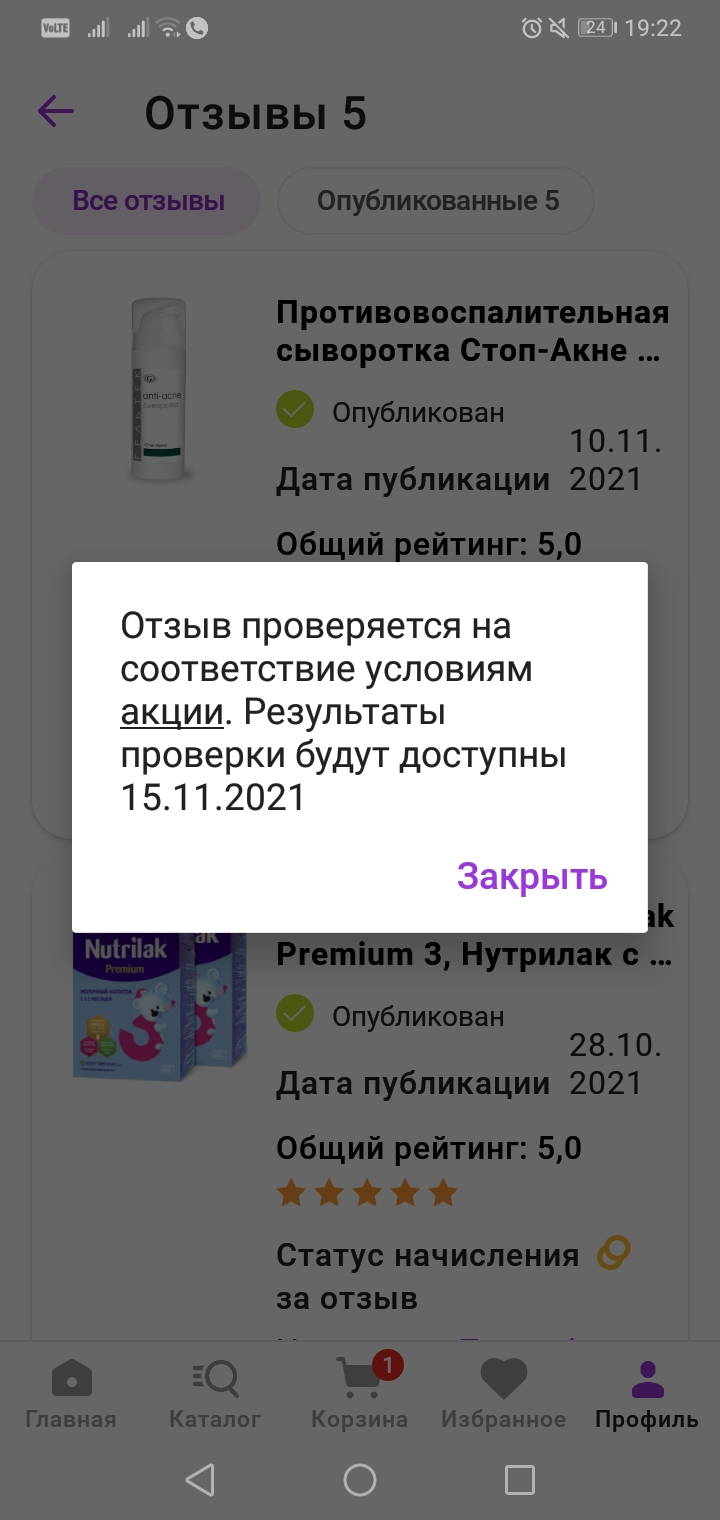720x1520 pixels.
Task: Tap the system back triangle
Action: (x=200, y=1480)
